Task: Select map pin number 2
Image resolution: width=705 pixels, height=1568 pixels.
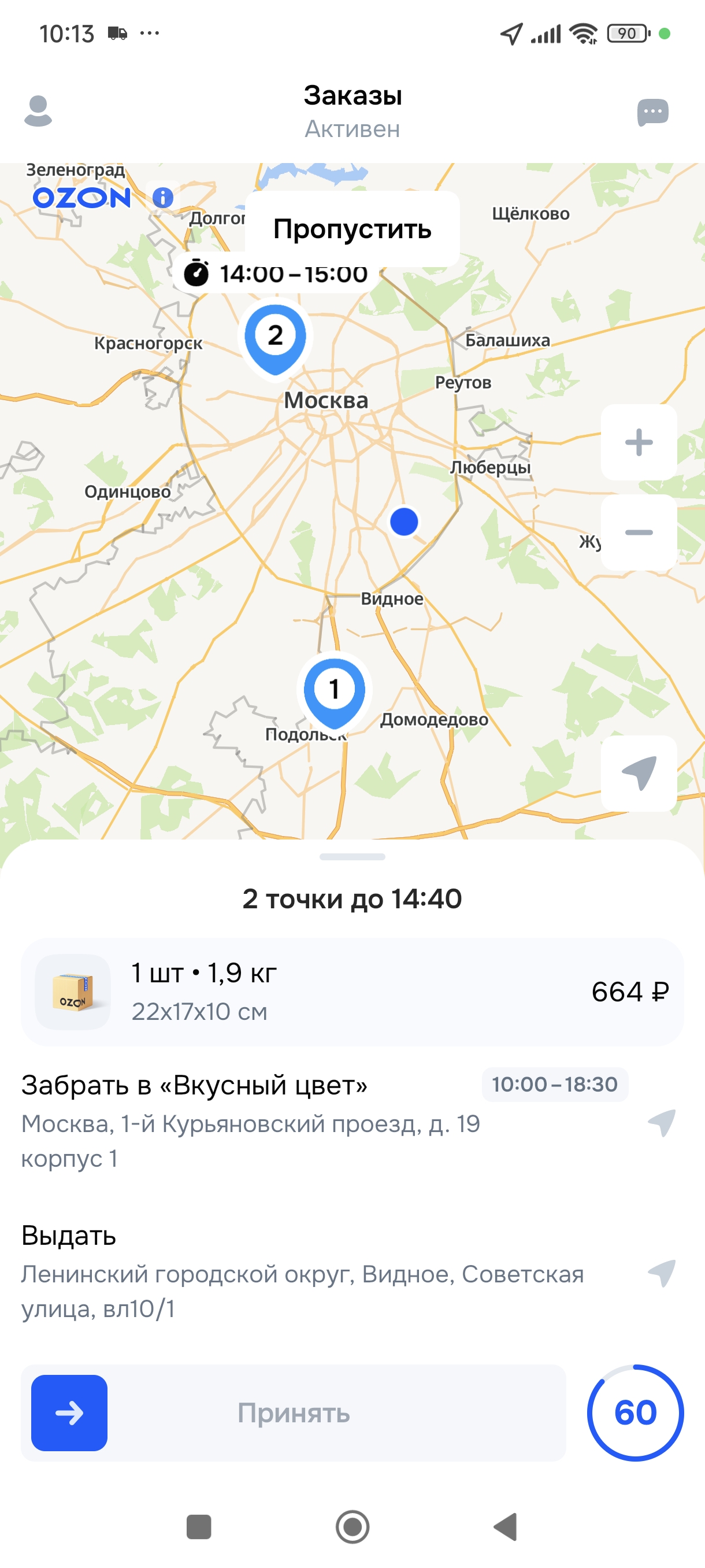Action: [275, 336]
